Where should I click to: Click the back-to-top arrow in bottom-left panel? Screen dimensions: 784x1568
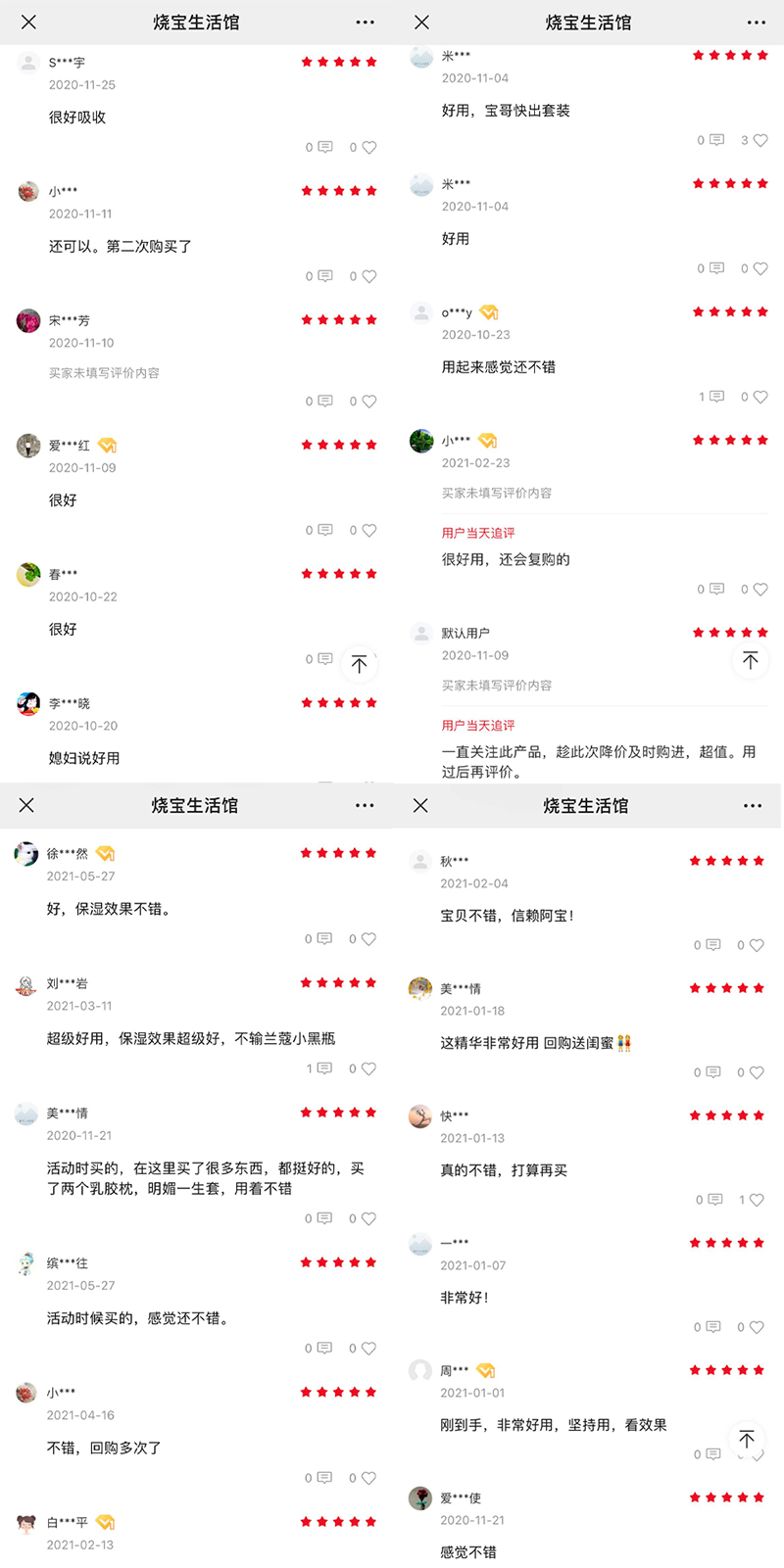(x=360, y=663)
